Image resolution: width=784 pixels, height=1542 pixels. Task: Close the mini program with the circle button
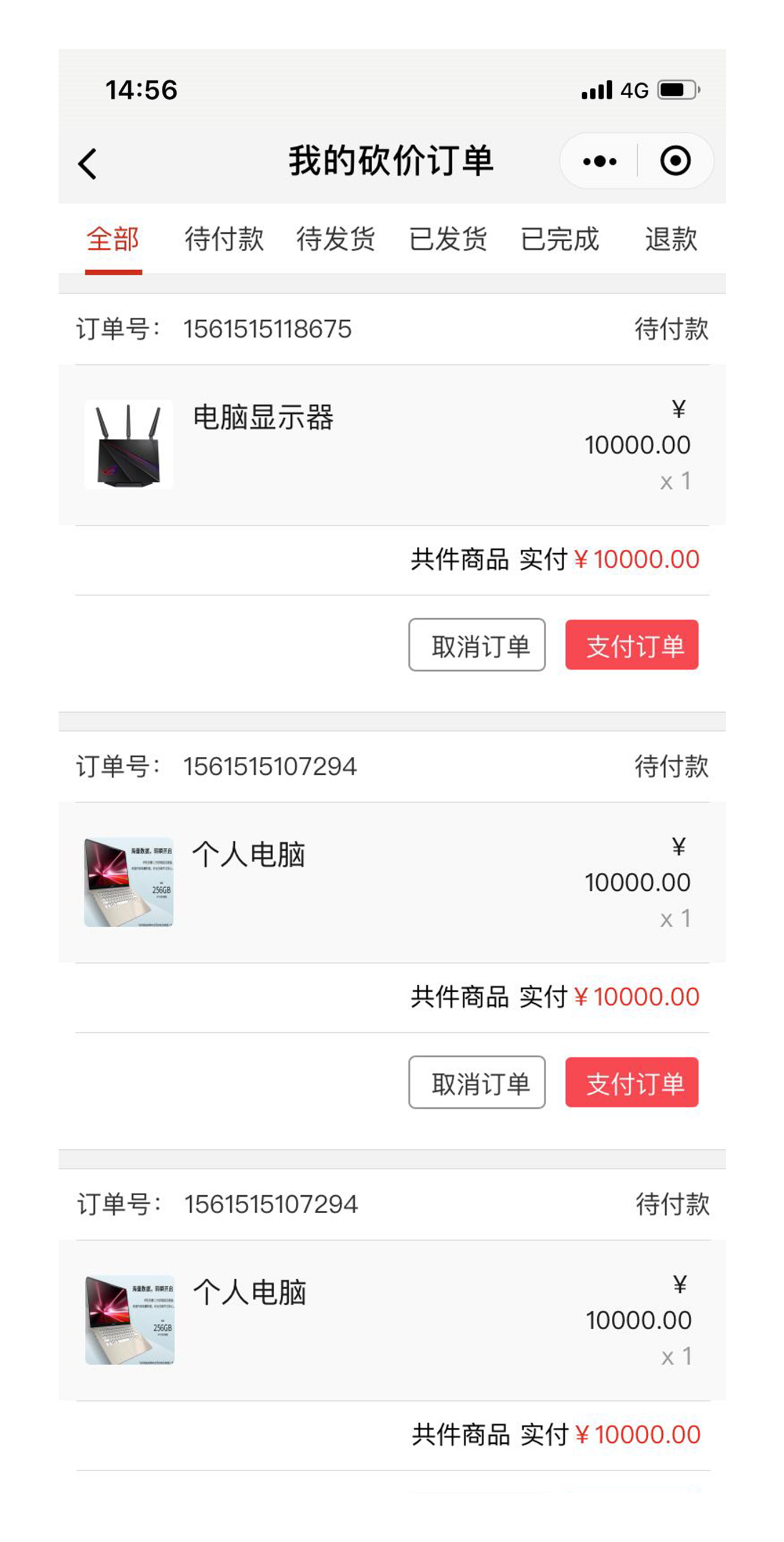tap(675, 162)
